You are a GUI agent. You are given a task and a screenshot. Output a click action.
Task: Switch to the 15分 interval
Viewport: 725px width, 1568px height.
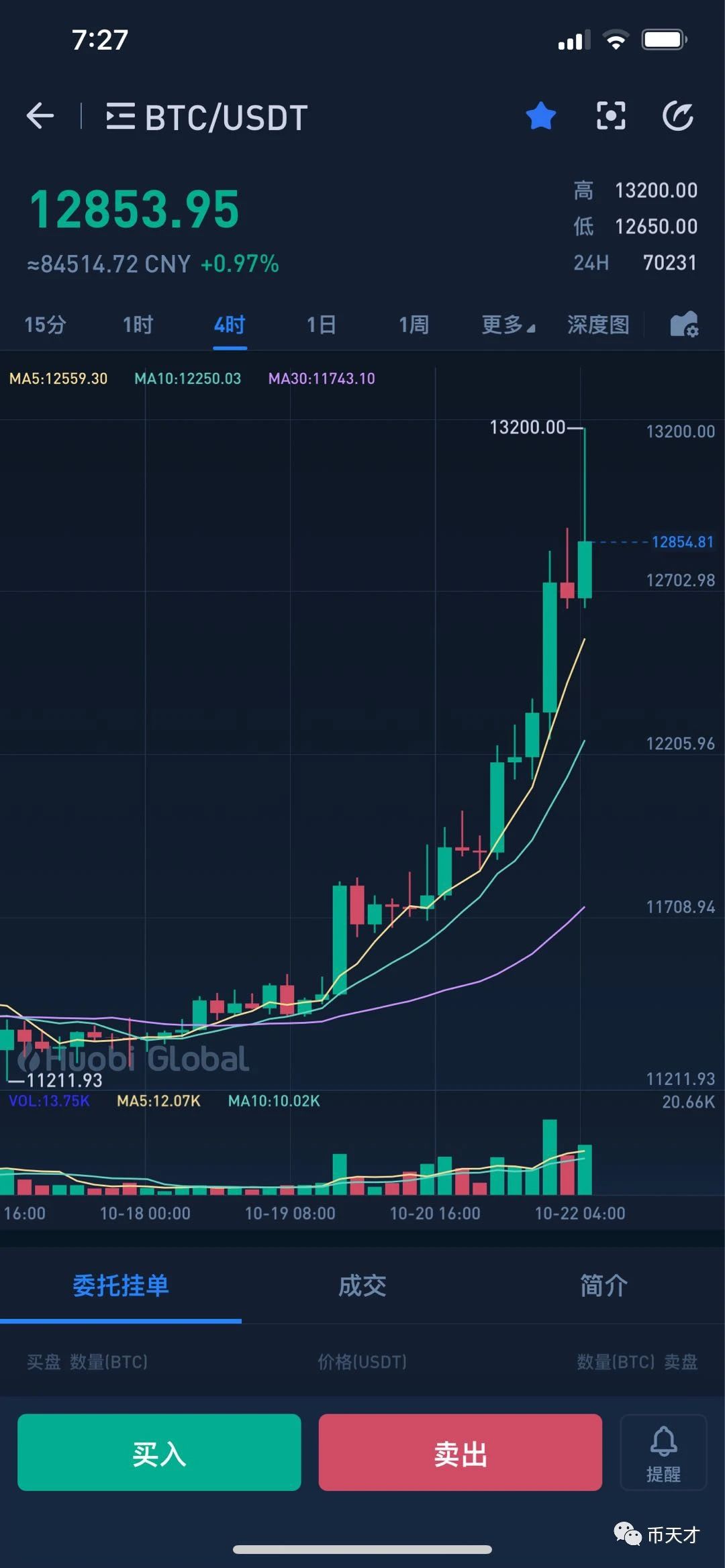(45, 325)
